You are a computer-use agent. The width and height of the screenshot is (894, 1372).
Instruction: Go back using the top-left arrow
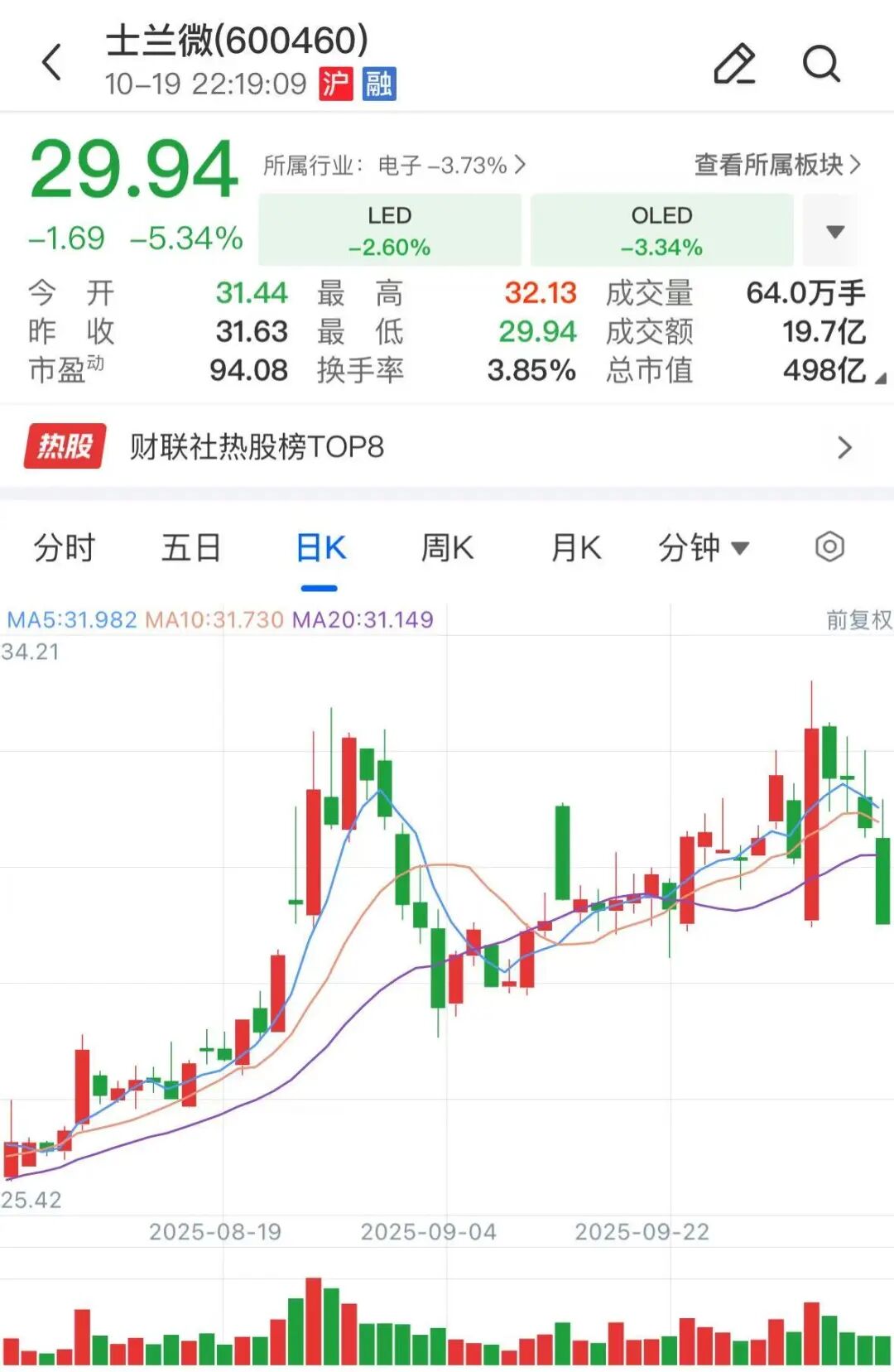pos(52,63)
